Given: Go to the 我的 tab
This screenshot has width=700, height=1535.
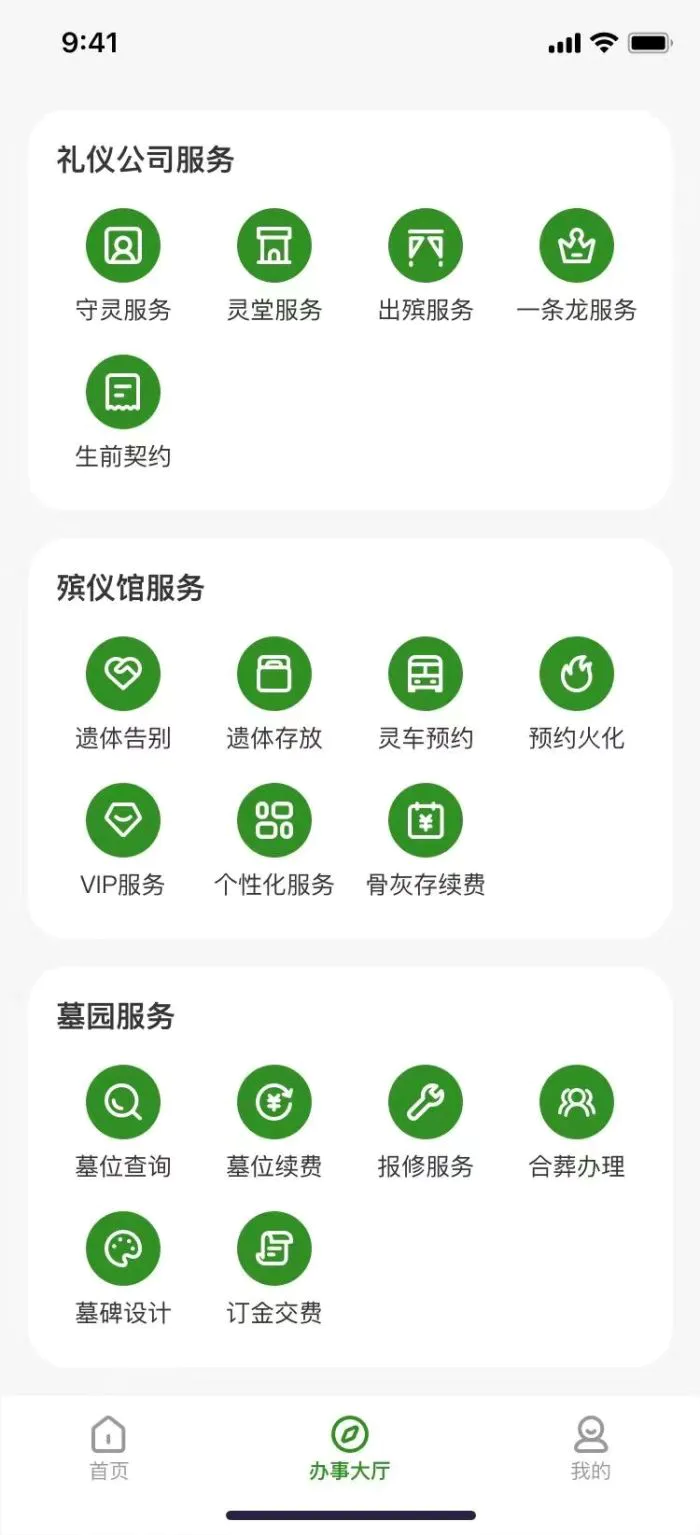Looking at the screenshot, I should point(591,1448).
